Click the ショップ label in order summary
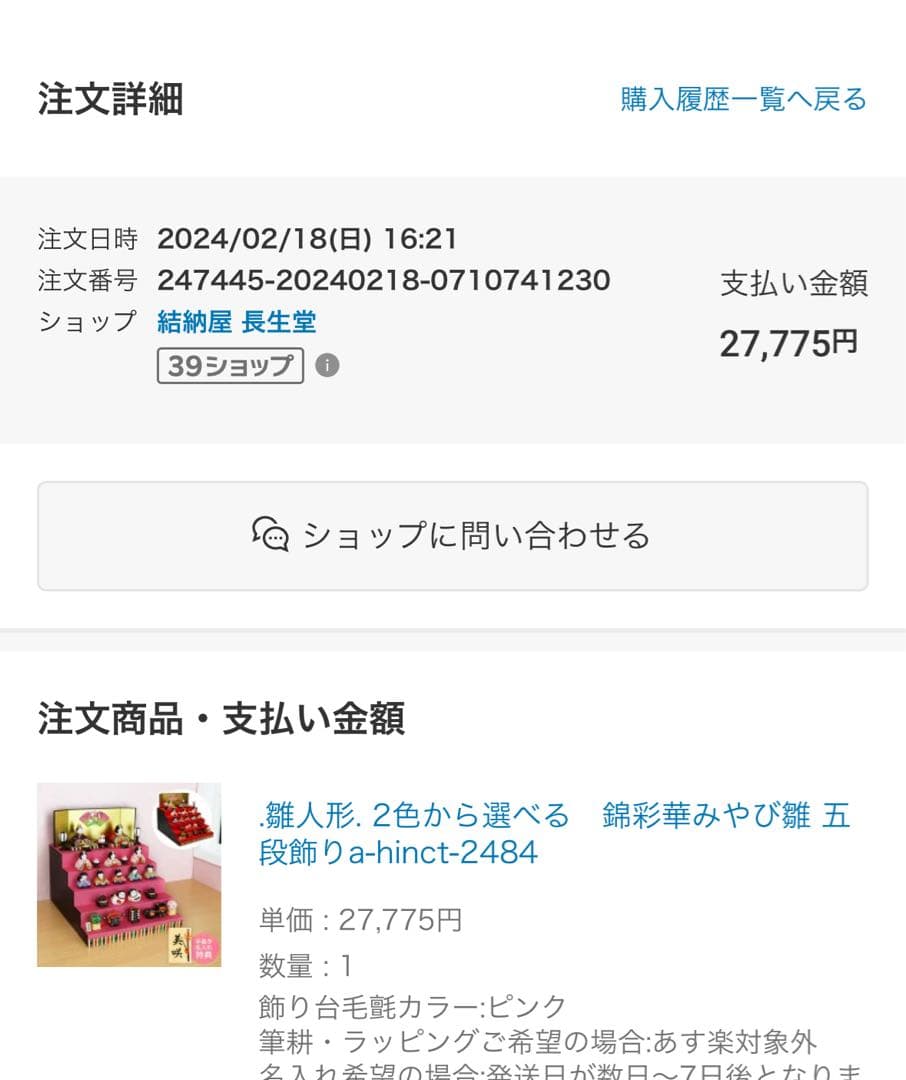The image size is (906, 1080). pyautogui.click(x=85, y=322)
